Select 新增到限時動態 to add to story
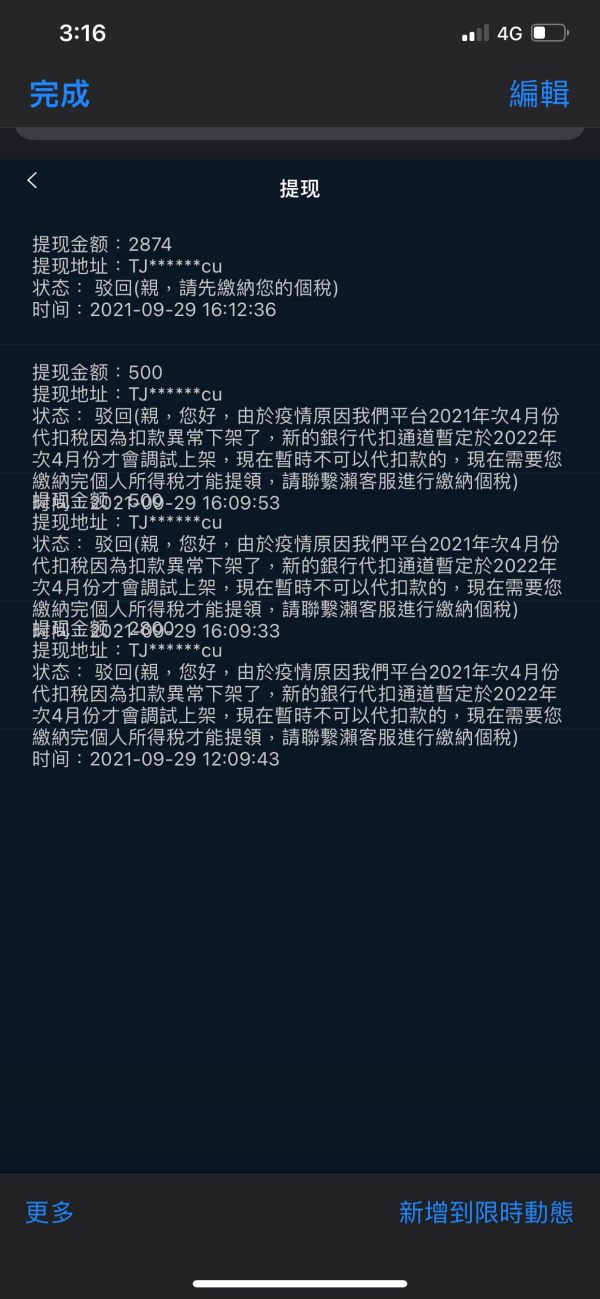This screenshot has height=1299, width=600. pos(486,1212)
